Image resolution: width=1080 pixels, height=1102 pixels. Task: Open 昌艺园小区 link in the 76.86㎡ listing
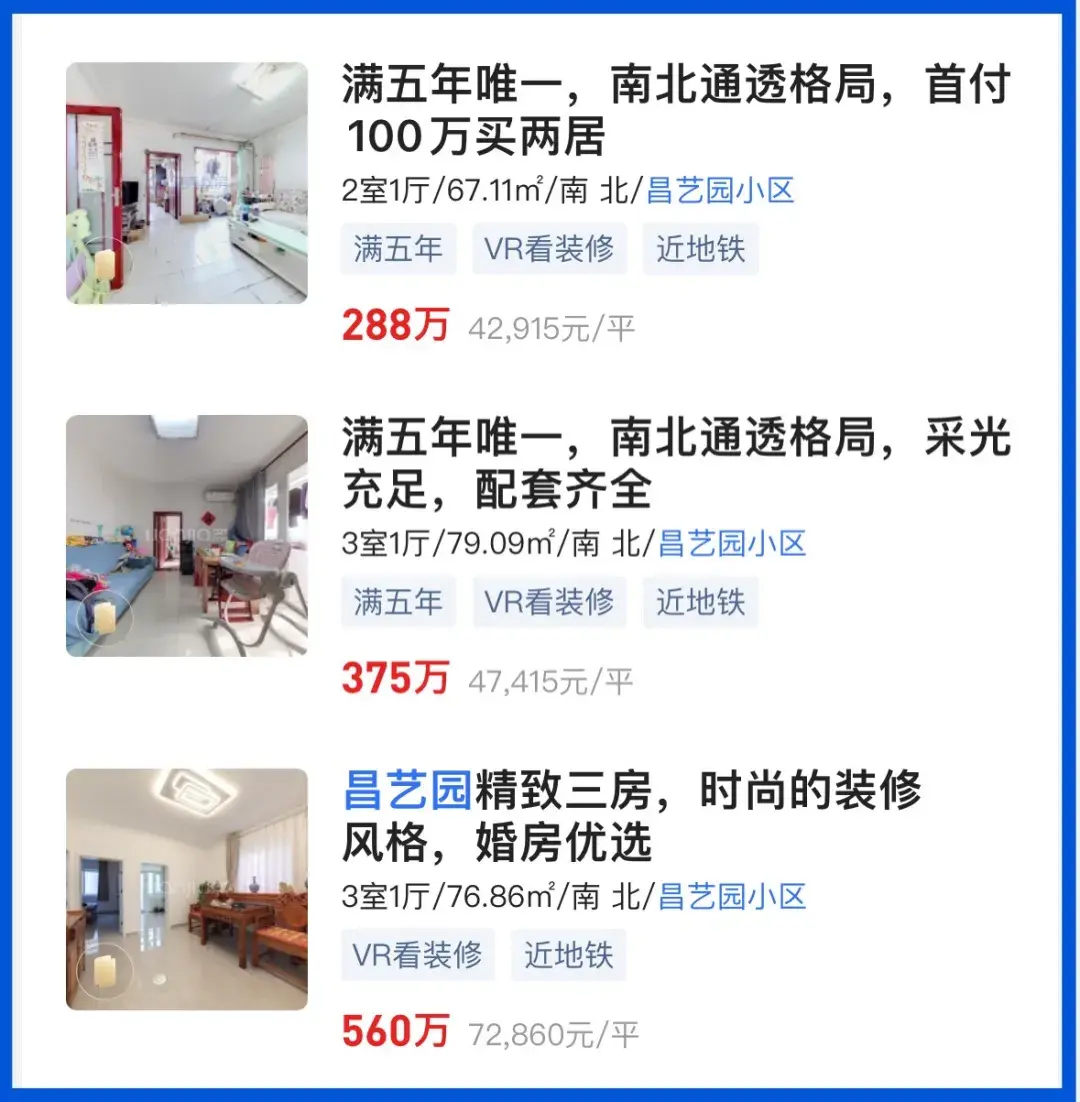[x=732, y=896]
